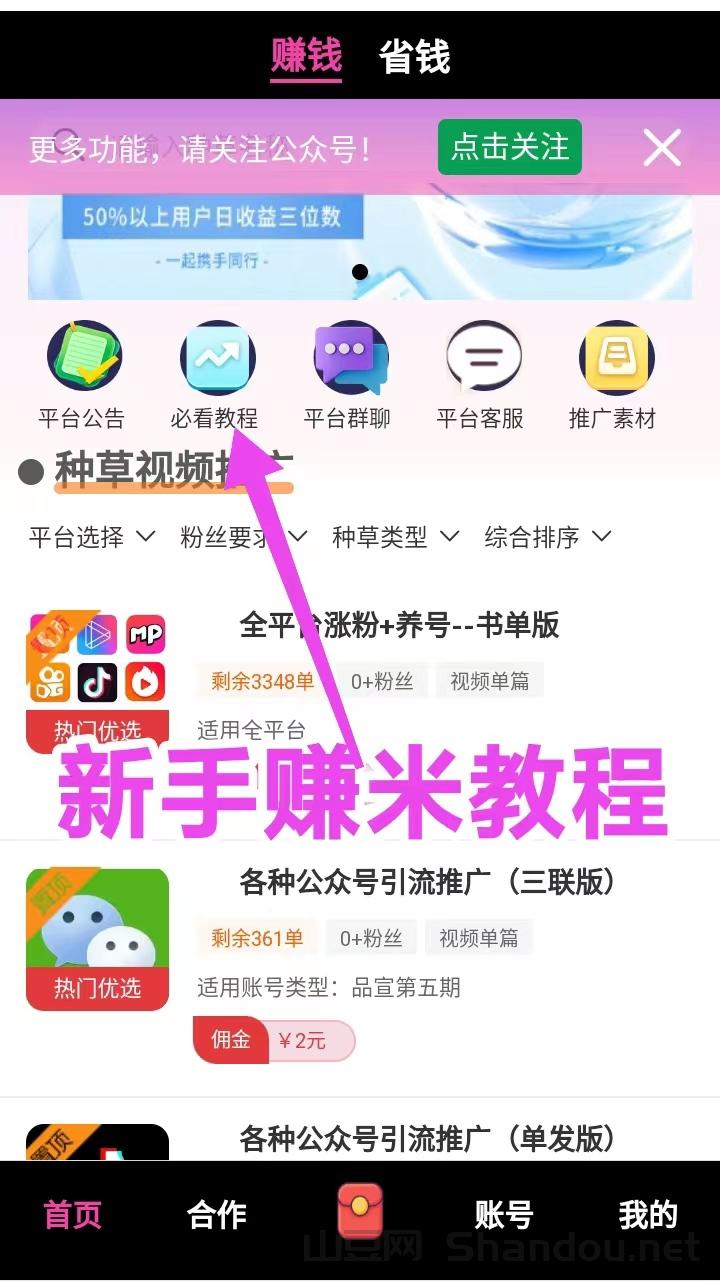
Task: Open the 综合排序 sorting dropdown
Action: point(547,537)
